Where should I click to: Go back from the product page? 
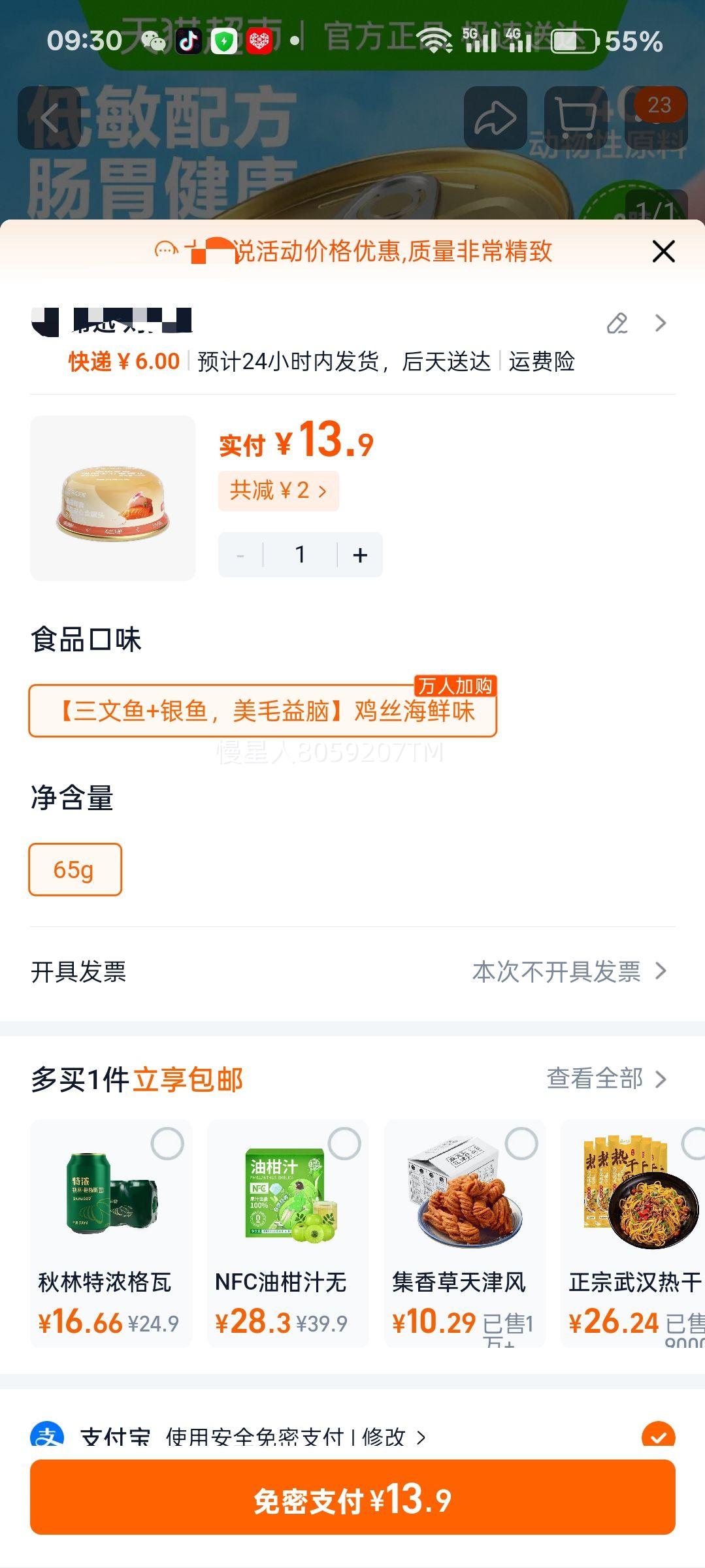50,118
